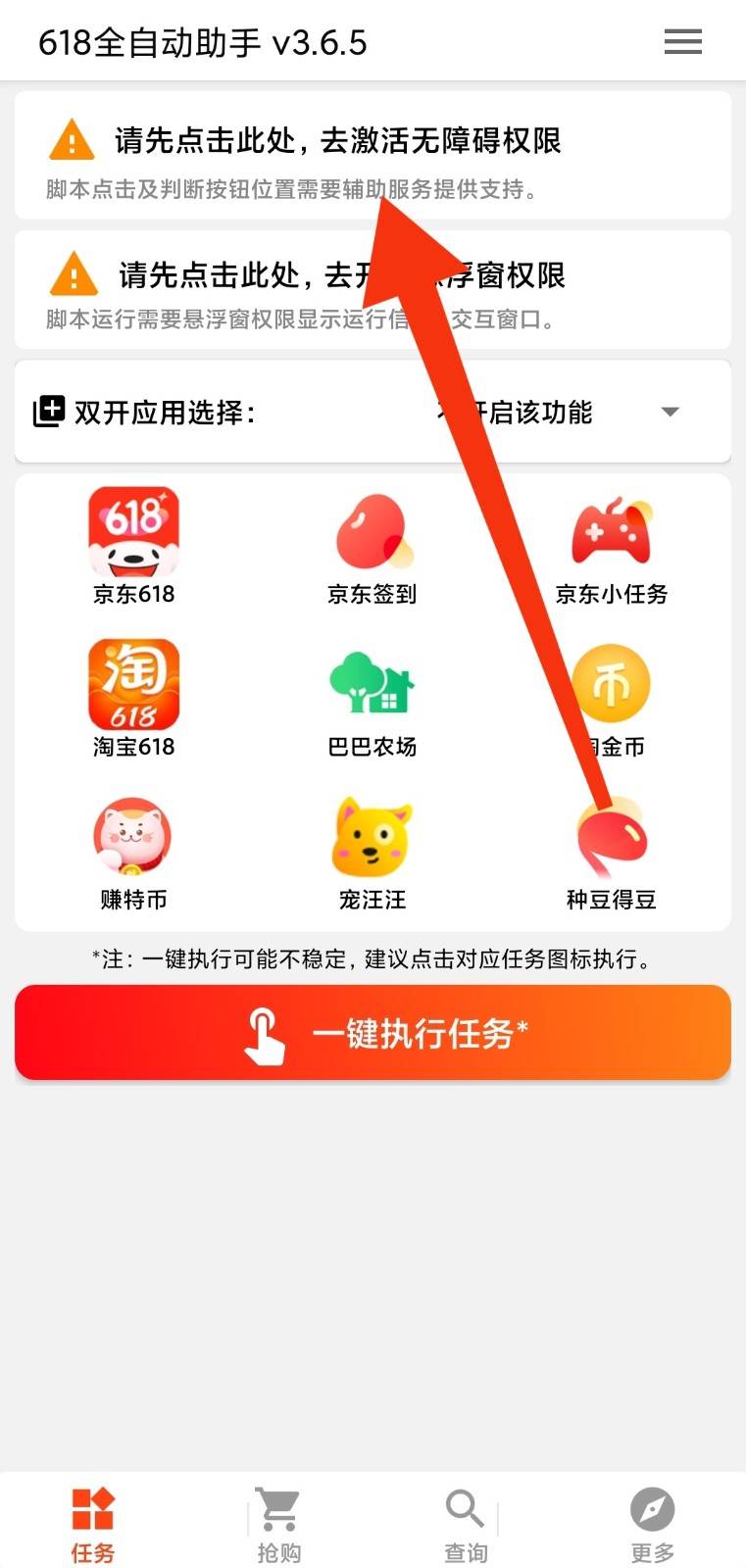
Task: Launch the 京东小任务 game controller icon
Action: pyautogui.click(x=611, y=534)
